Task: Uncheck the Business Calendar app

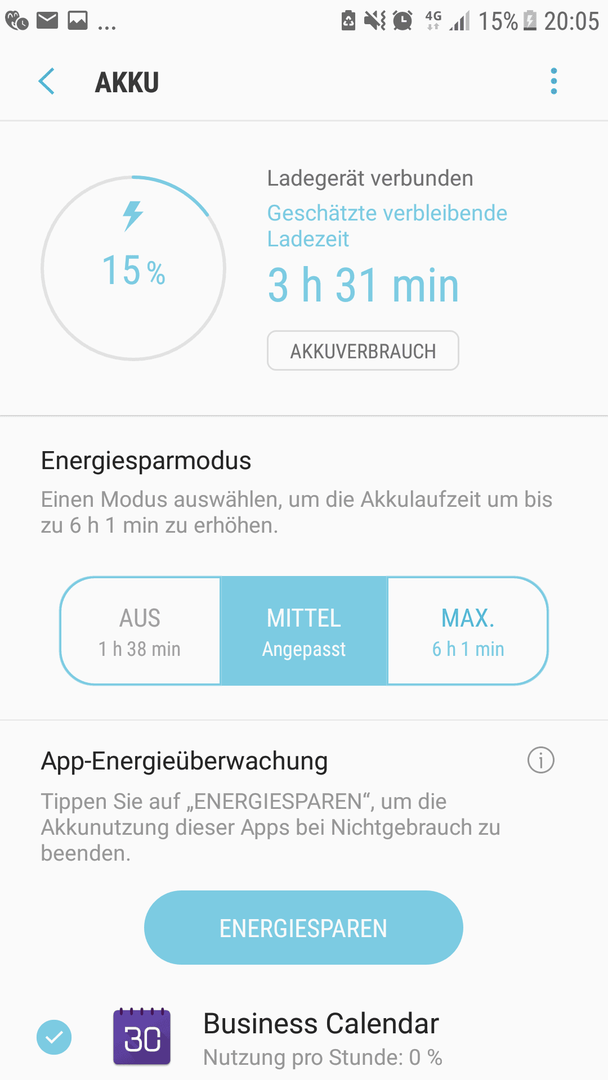Action: pyautogui.click(x=54, y=1037)
